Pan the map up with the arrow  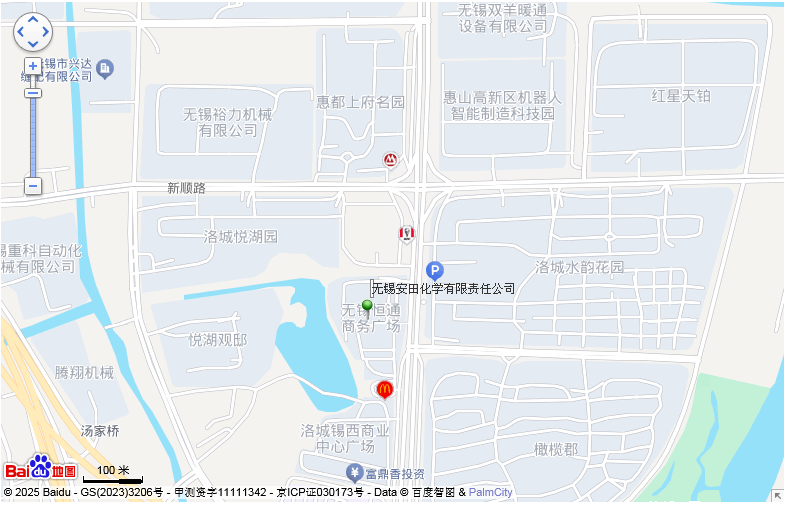(33, 20)
